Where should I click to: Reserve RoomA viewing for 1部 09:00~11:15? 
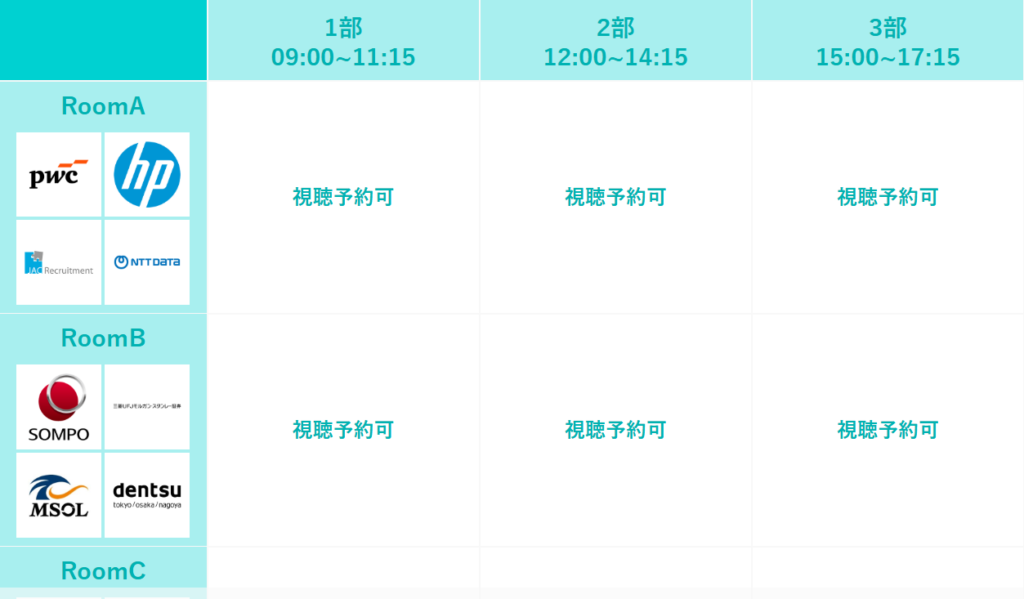pyautogui.click(x=343, y=197)
